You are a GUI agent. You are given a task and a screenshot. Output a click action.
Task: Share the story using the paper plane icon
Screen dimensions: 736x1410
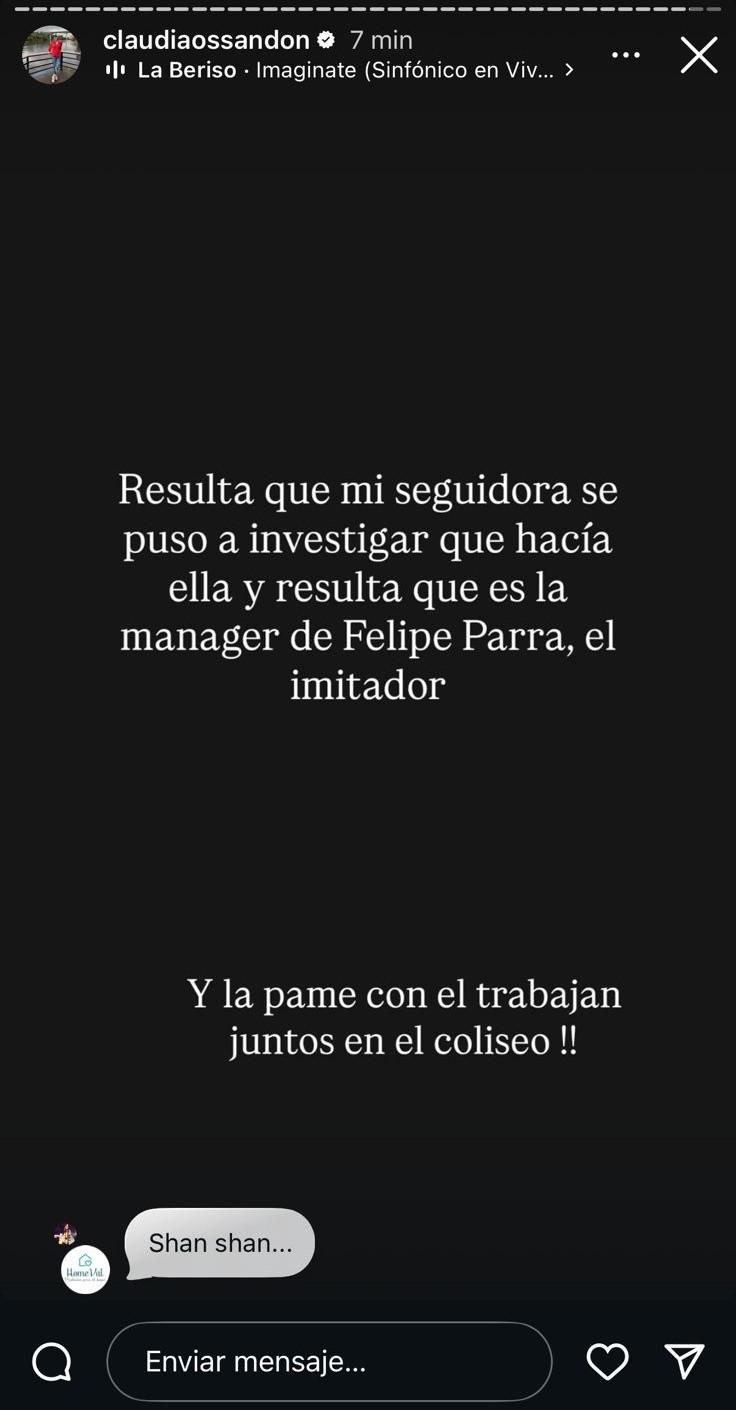pos(686,1361)
